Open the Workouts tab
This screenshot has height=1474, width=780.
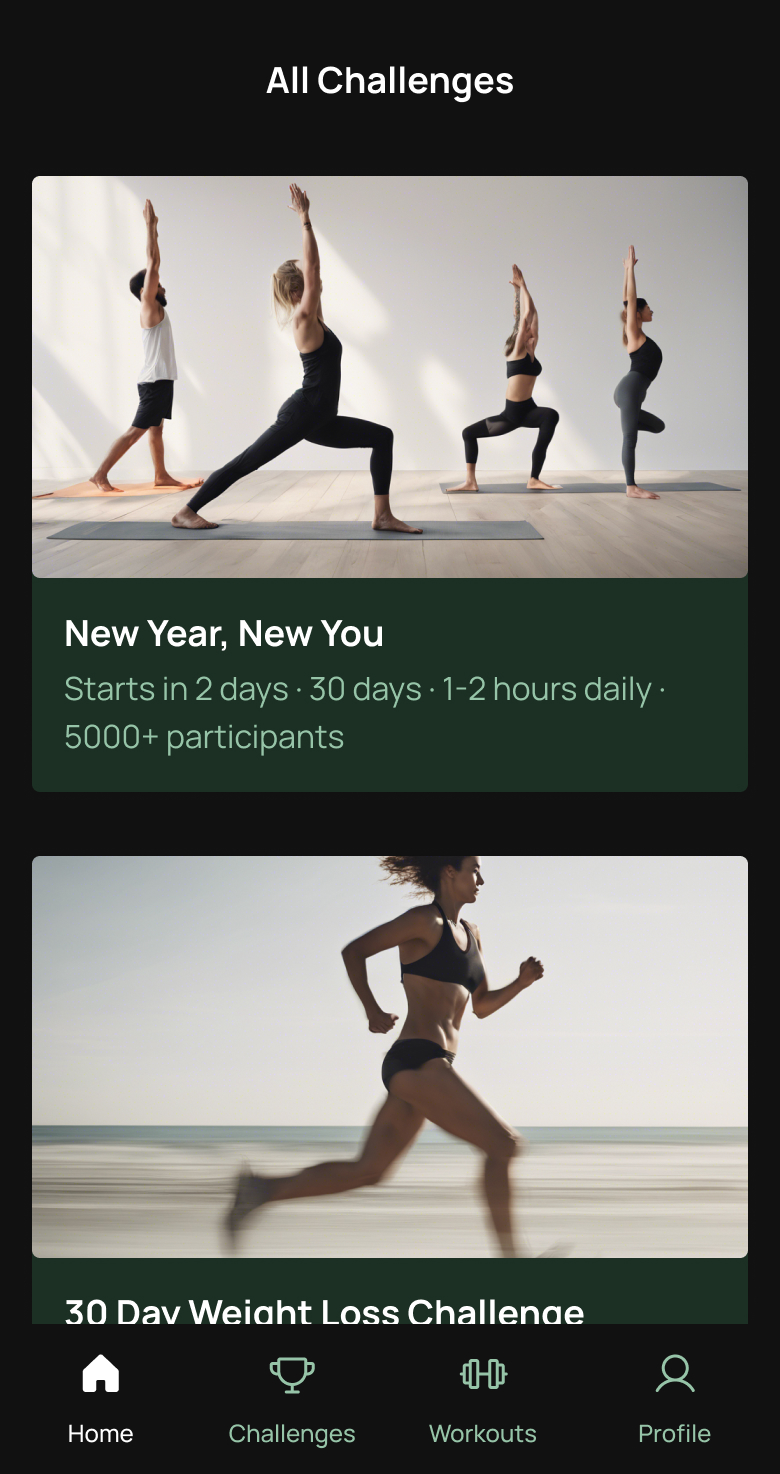(483, 1398)
